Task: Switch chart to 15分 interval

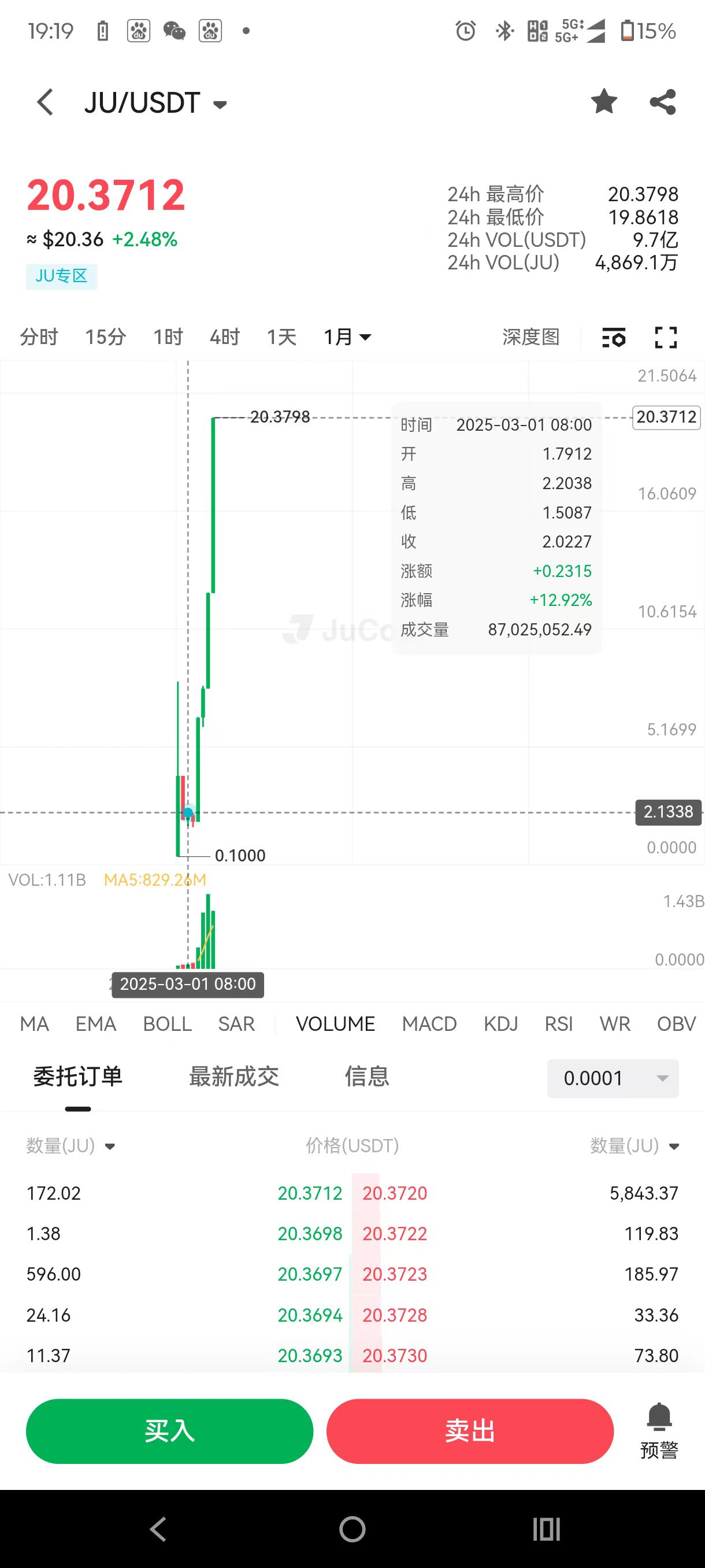Action: 105,336
